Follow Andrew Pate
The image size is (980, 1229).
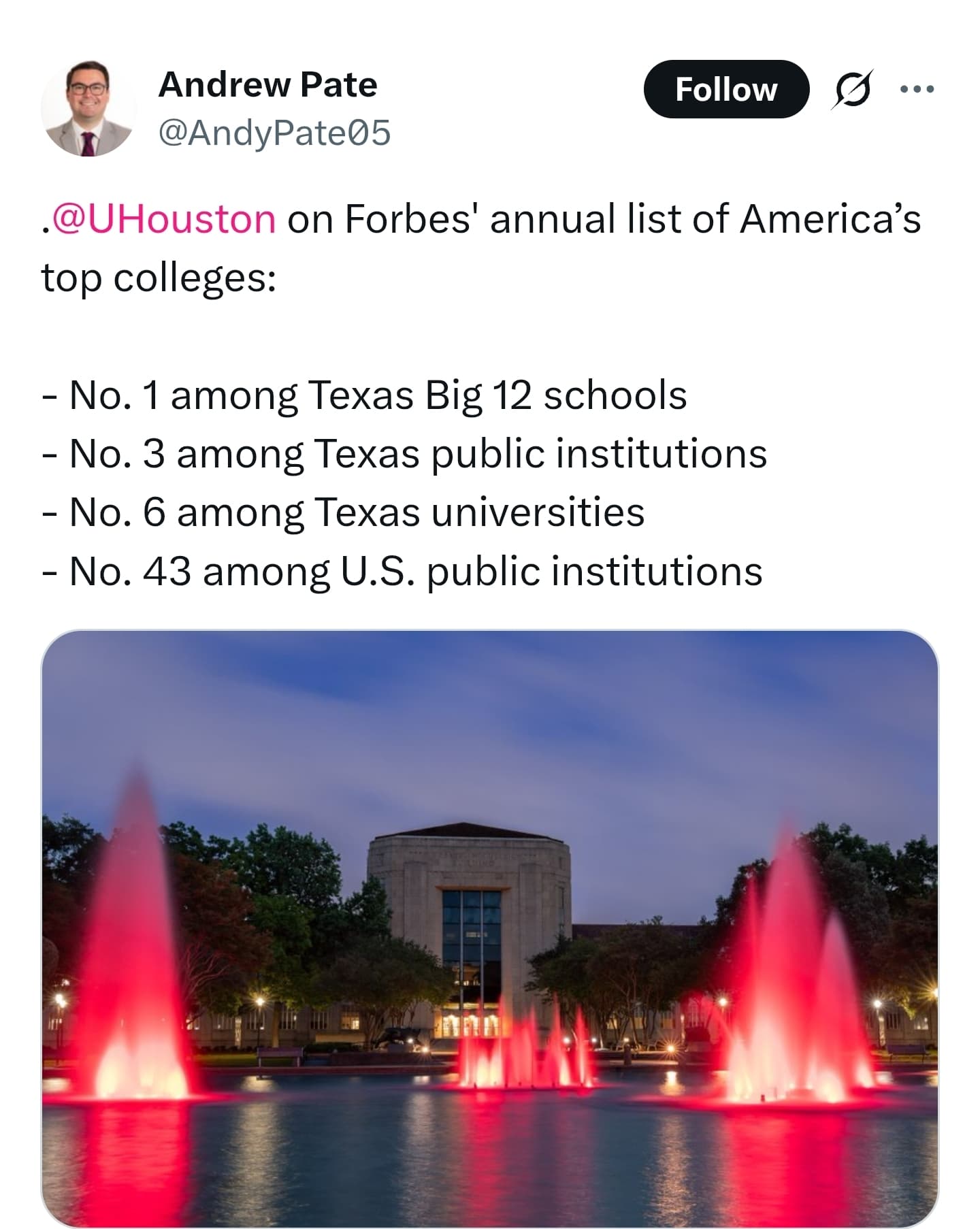725,89
